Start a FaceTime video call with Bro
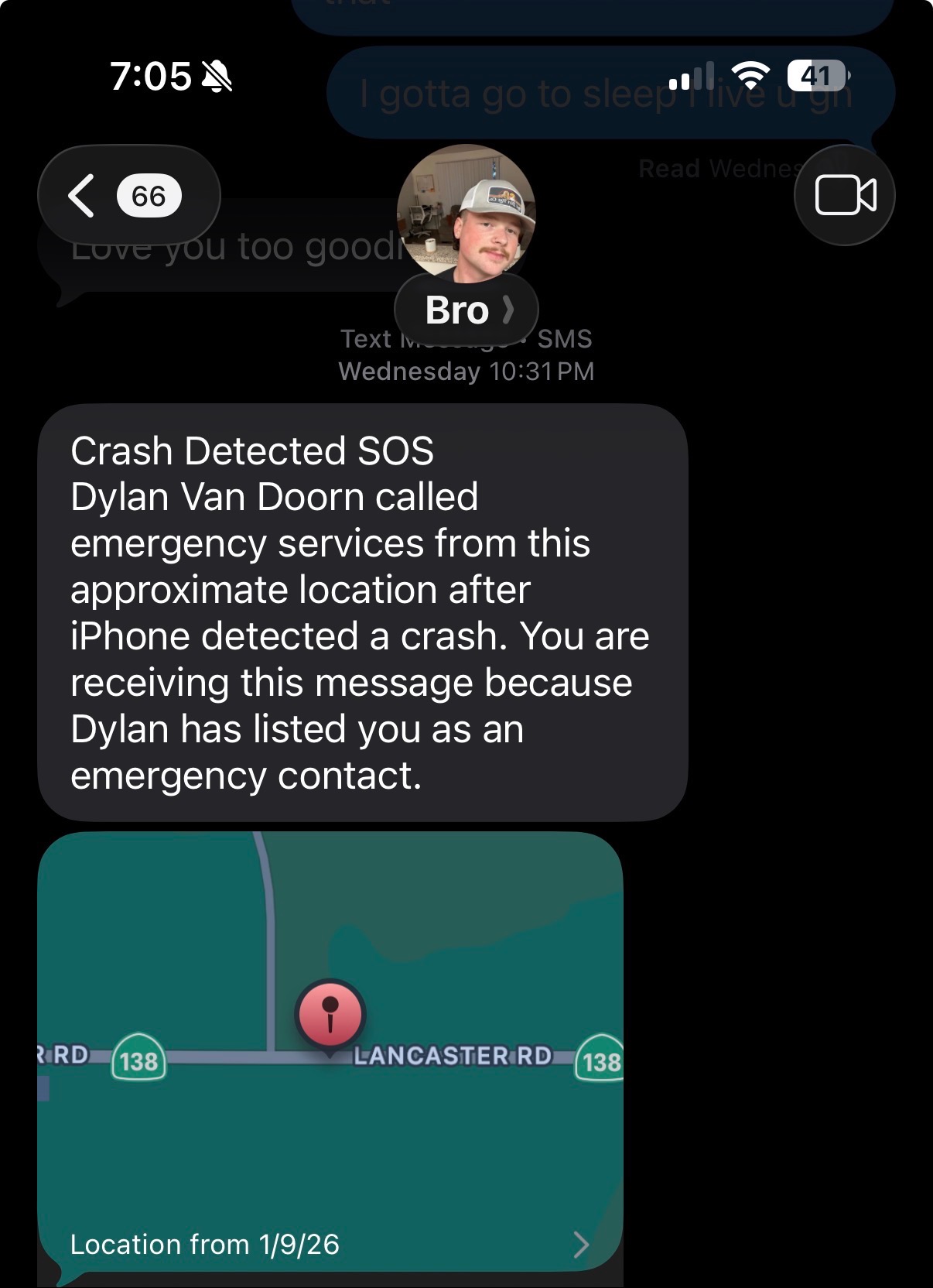This screenshot has width=933, height=1288. coord(844,195)
